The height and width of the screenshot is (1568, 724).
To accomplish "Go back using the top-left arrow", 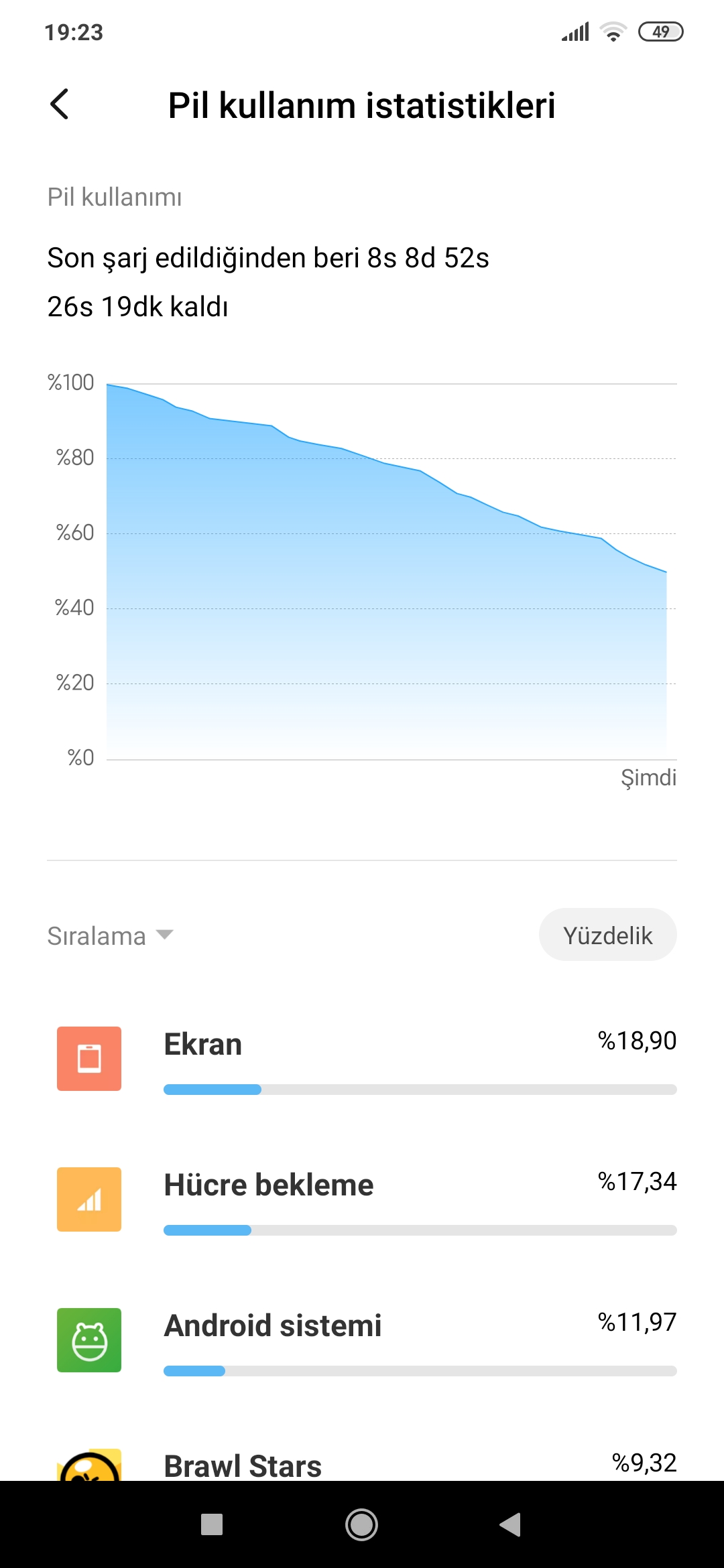I will click(x=60, y=105).
